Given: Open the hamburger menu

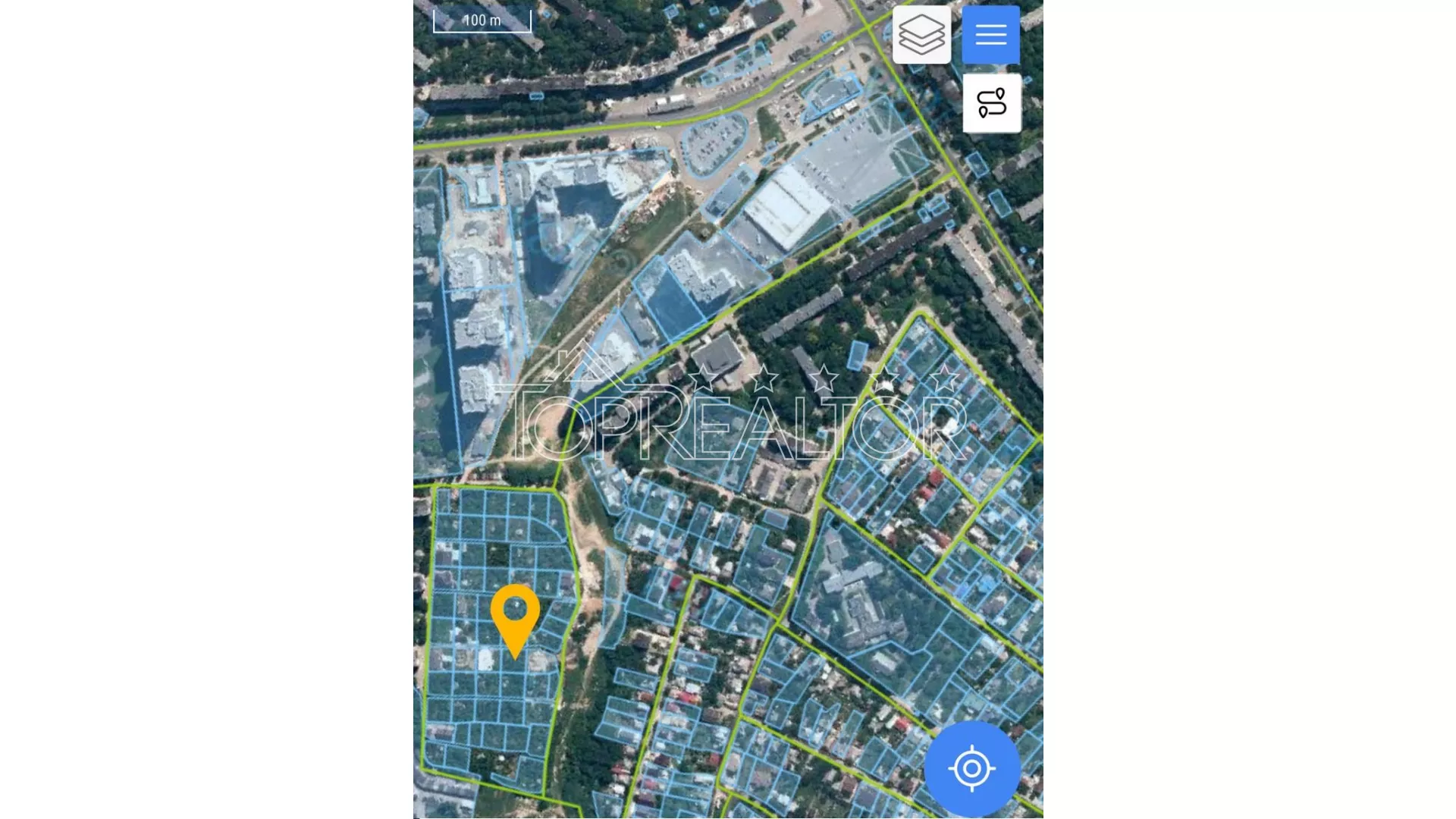Looking at the screenshot, I should [x=990, y=35].
